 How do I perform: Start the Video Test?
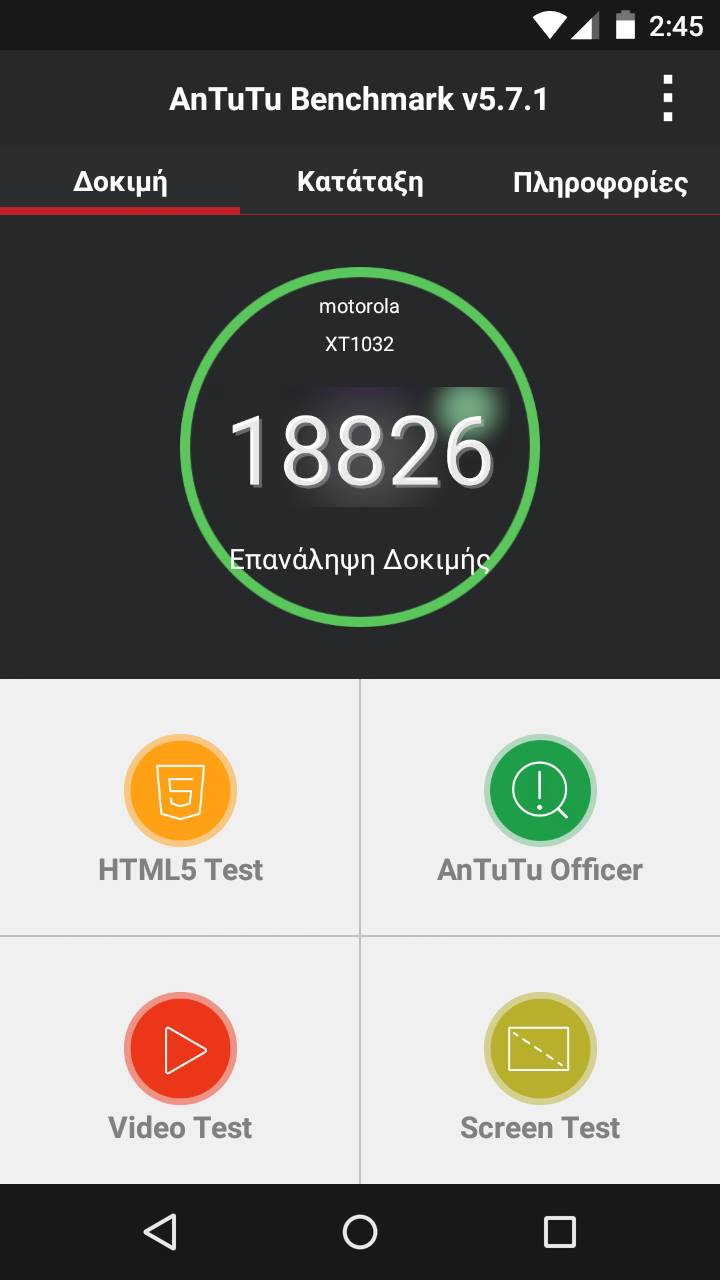click(x=180, y=1061)
